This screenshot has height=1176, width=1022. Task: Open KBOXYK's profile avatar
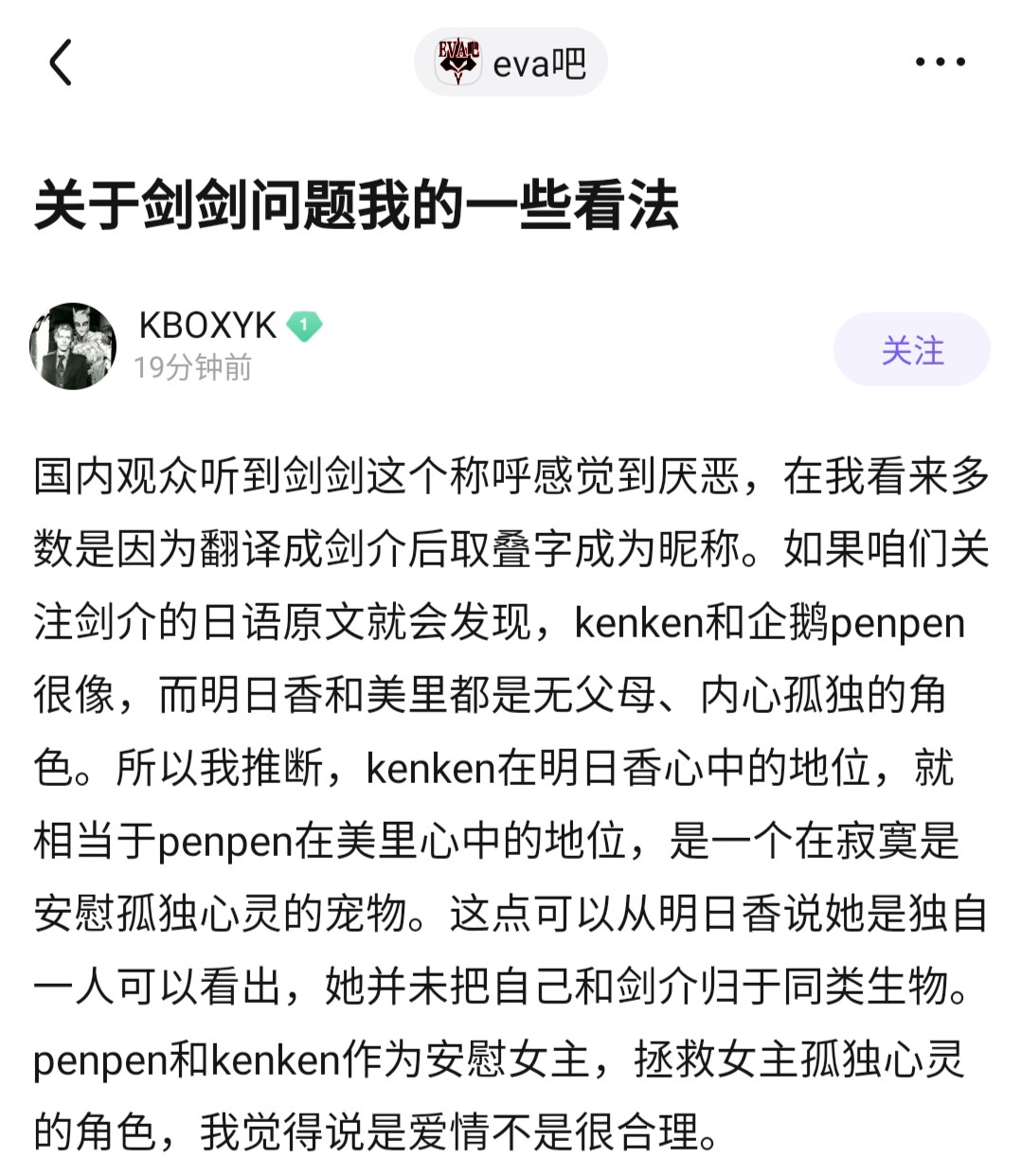tap(73, 347)
